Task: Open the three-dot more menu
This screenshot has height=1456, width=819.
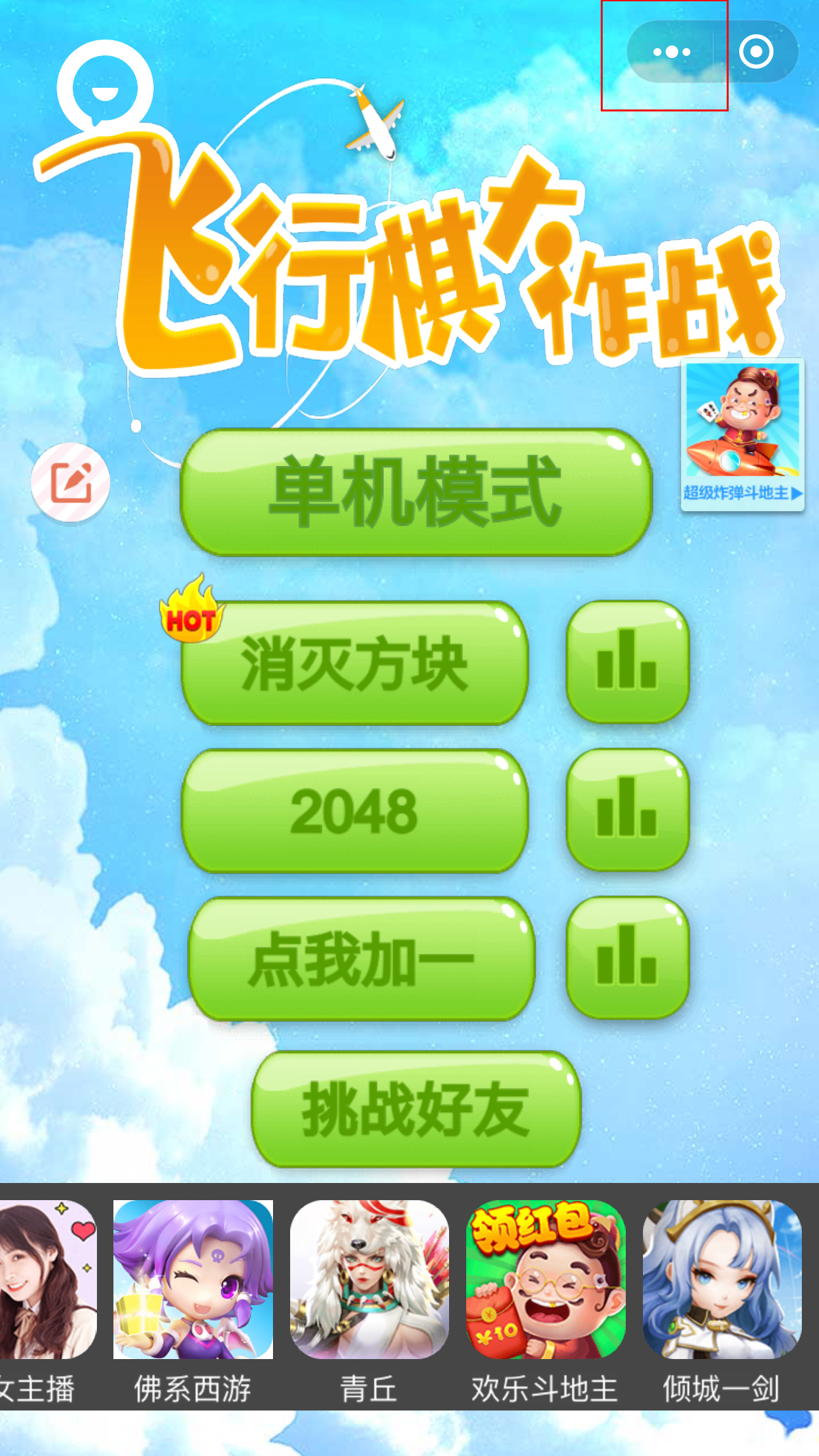Action: tap(671, 52)
